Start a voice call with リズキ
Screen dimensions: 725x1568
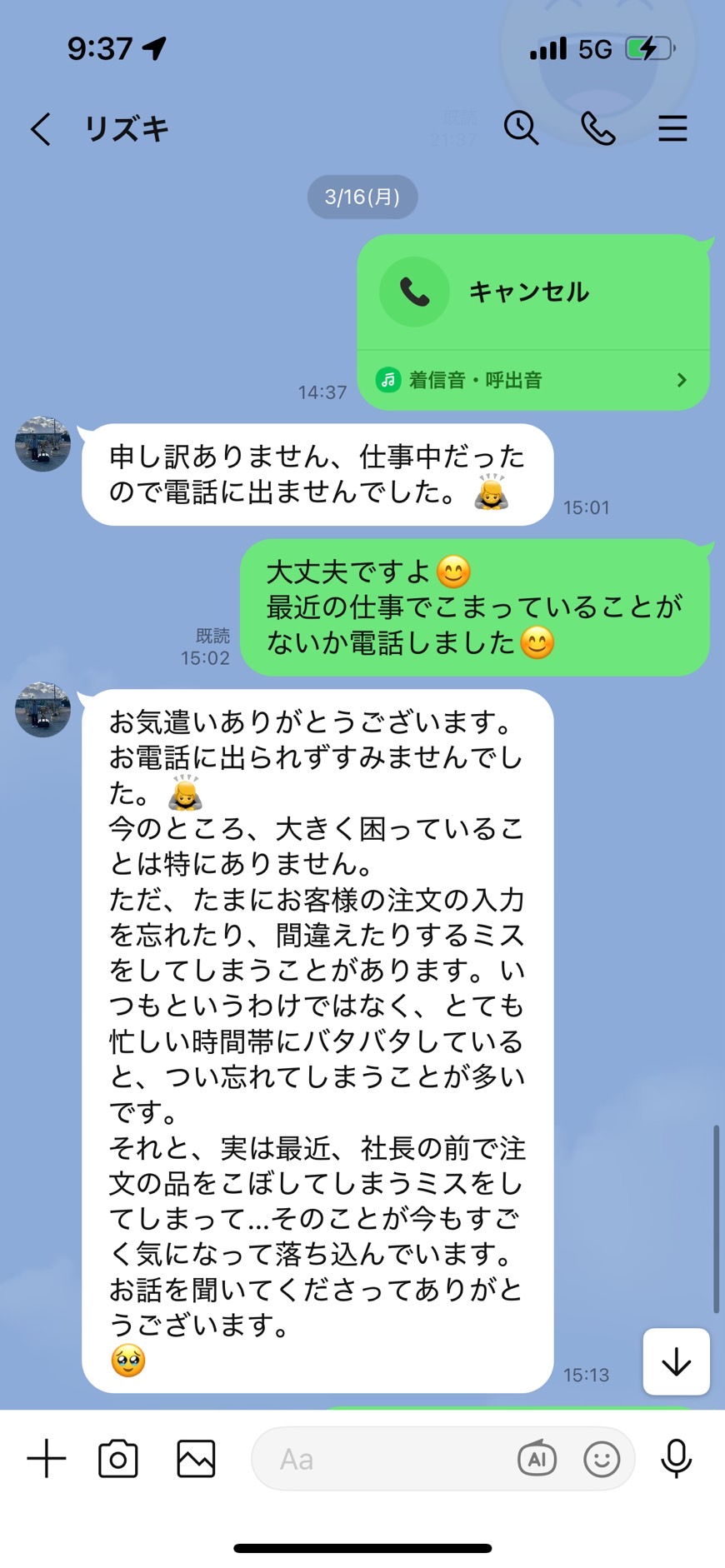coord(597,128)
